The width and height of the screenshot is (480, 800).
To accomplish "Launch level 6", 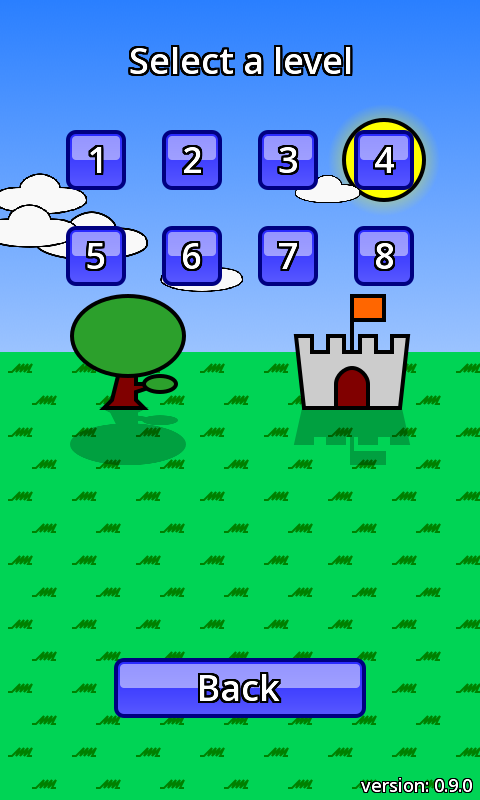I will tap(192, 256).
